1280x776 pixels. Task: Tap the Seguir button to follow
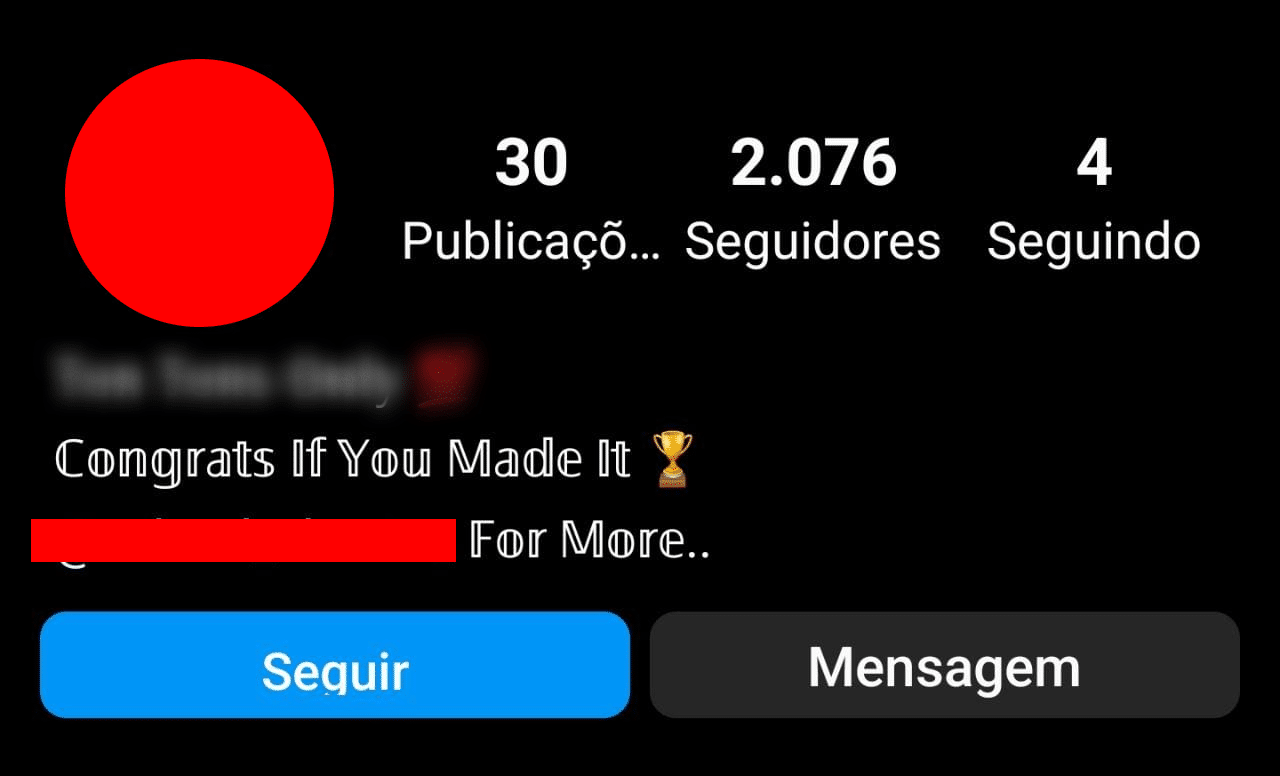click(x=335, y=665)
